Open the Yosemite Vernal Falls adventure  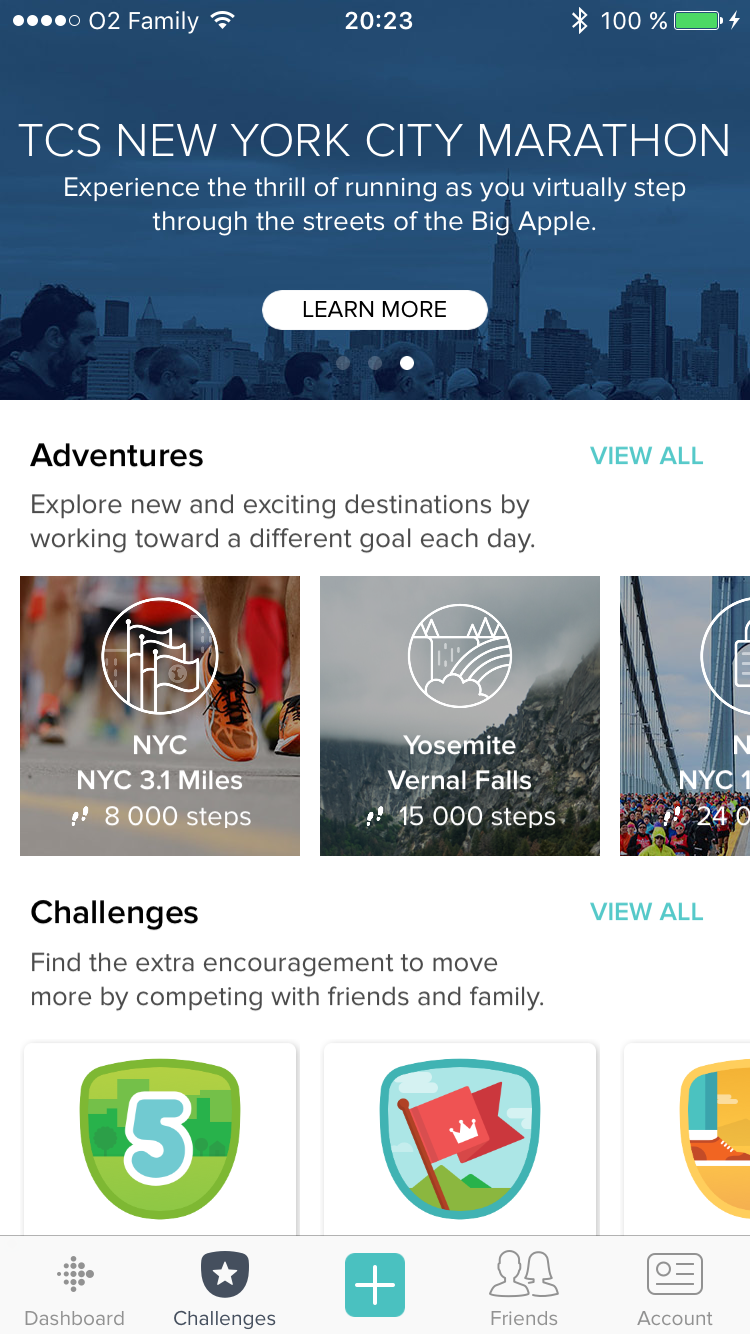[x=460, y=716]
